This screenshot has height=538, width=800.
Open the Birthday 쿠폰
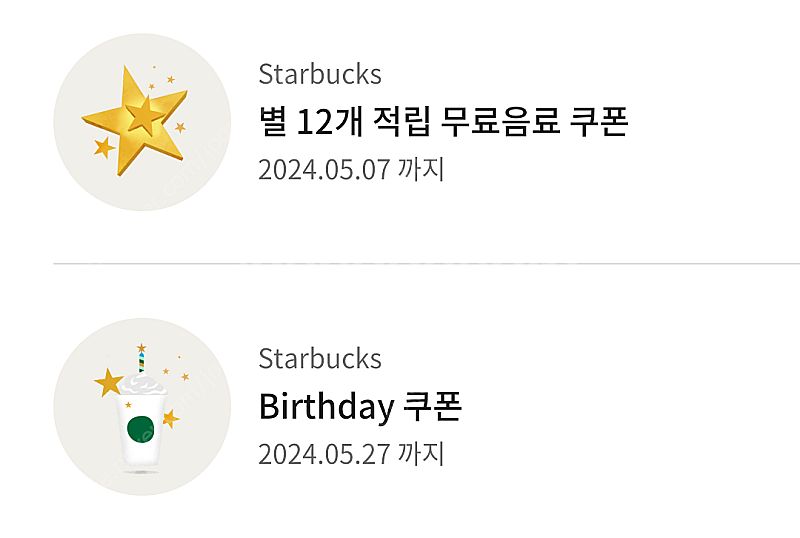click(x=360, y=406)
